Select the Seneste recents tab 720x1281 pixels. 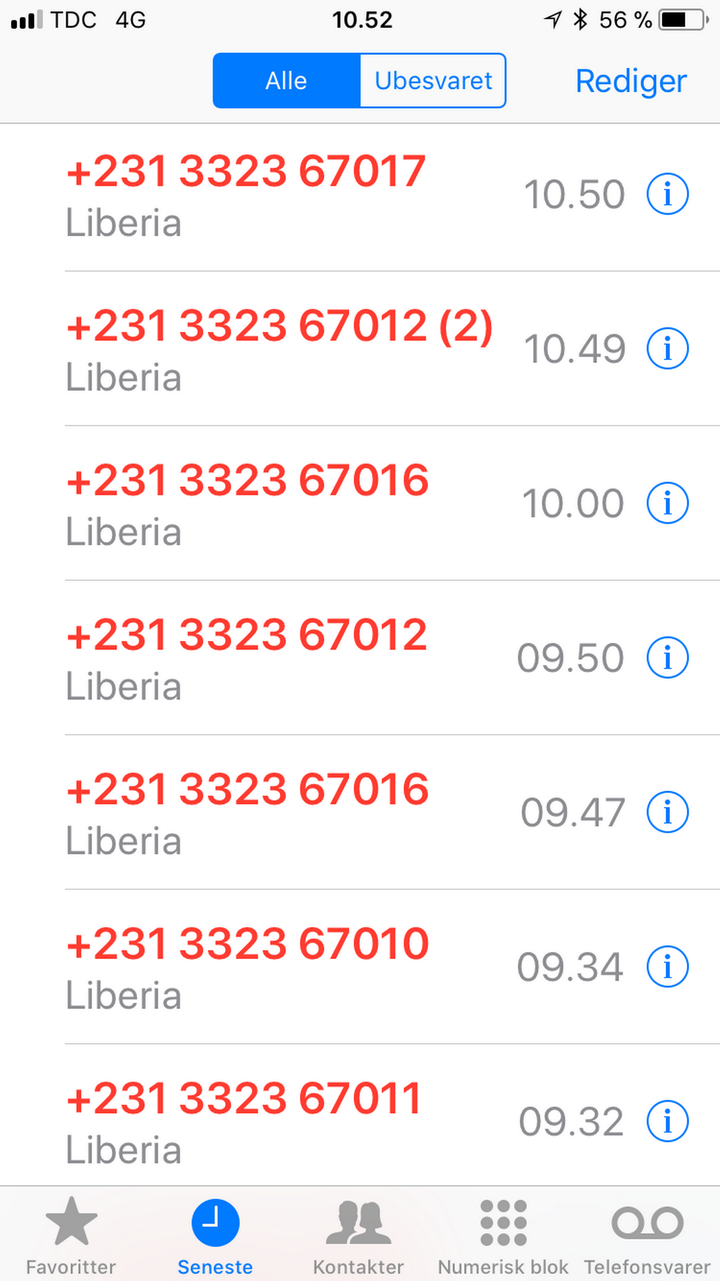215,1237
